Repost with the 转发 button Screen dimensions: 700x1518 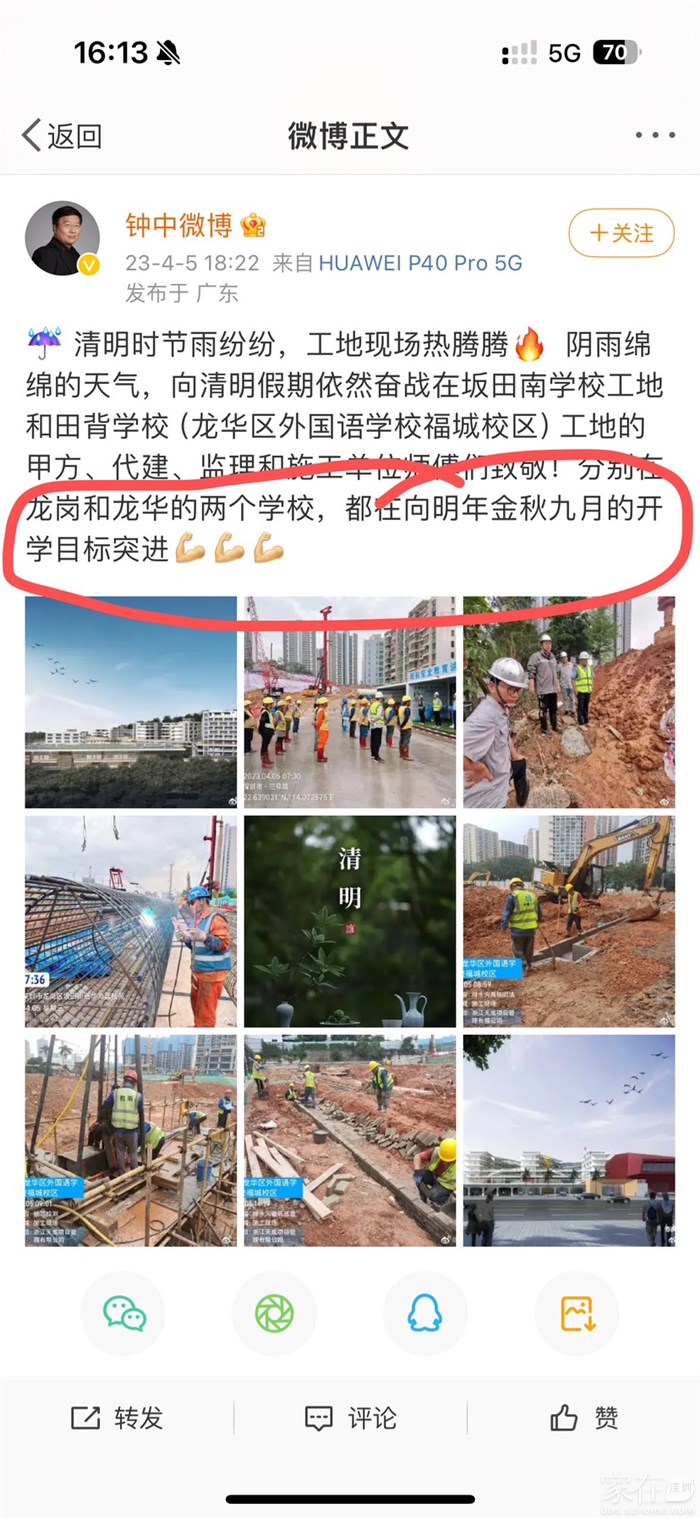pyautogui.click(x=117, y=1418)
